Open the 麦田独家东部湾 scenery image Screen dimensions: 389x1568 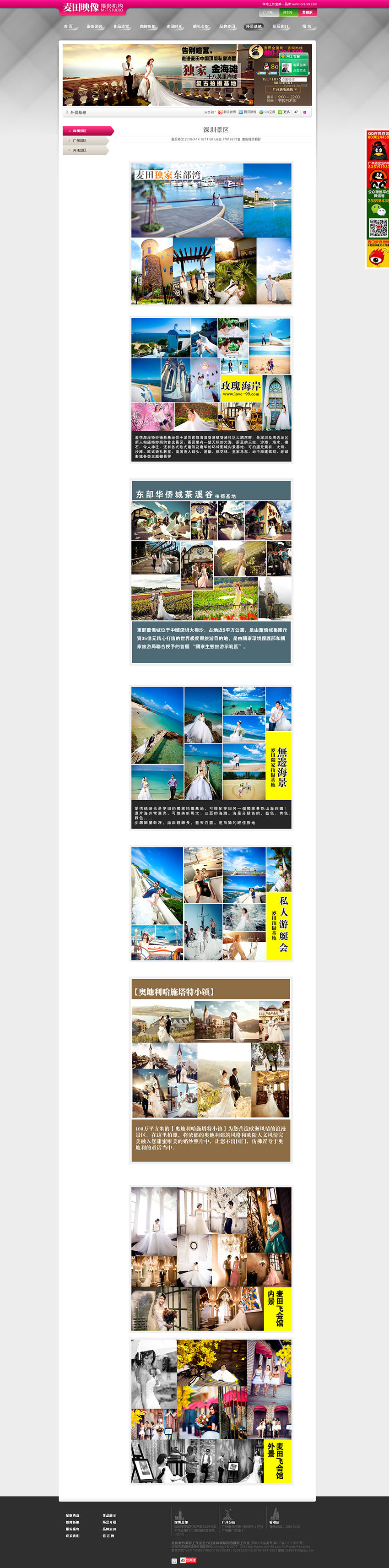point(211,233)
